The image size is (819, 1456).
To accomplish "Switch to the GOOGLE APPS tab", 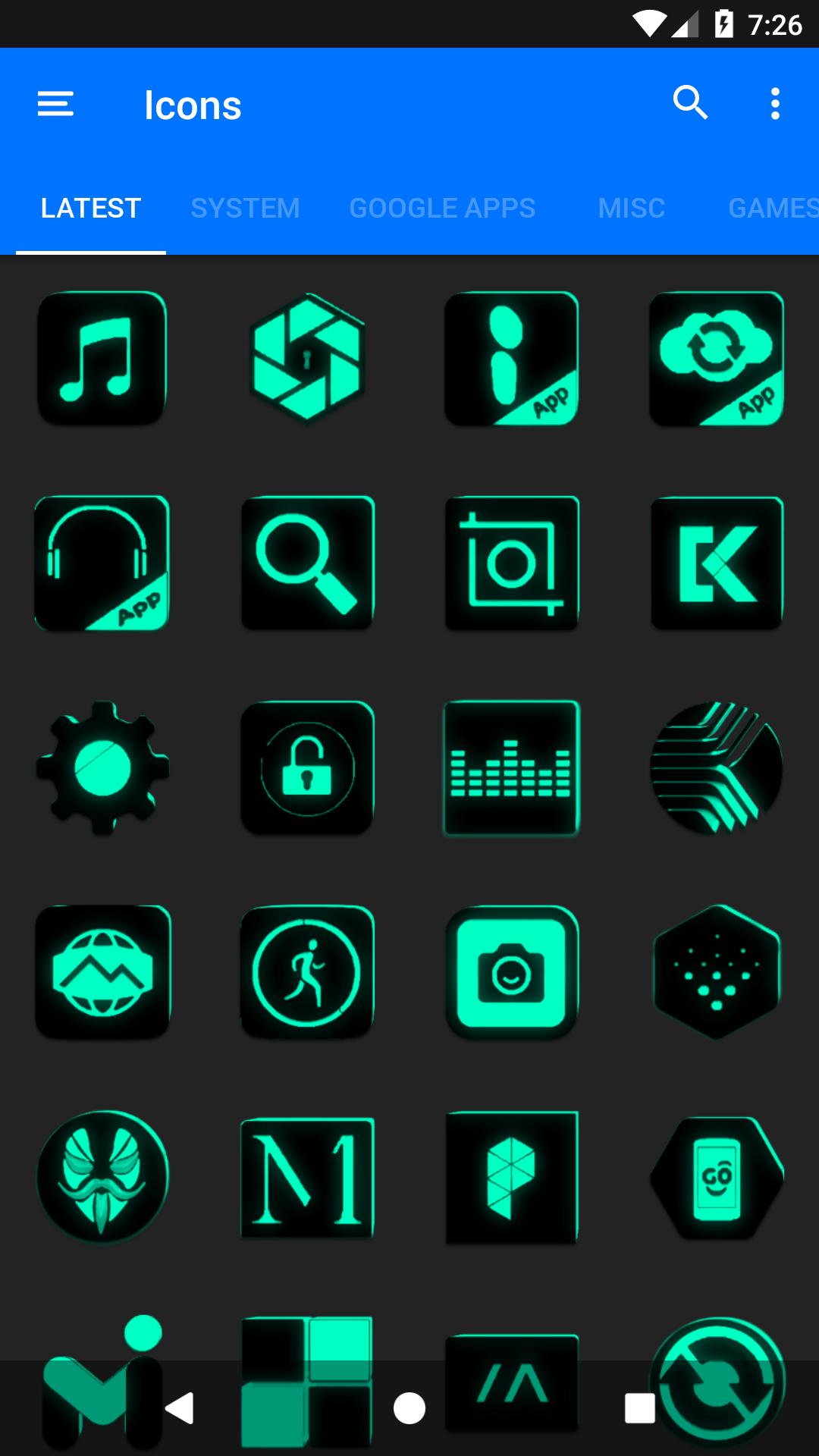I will coord(442,208).
